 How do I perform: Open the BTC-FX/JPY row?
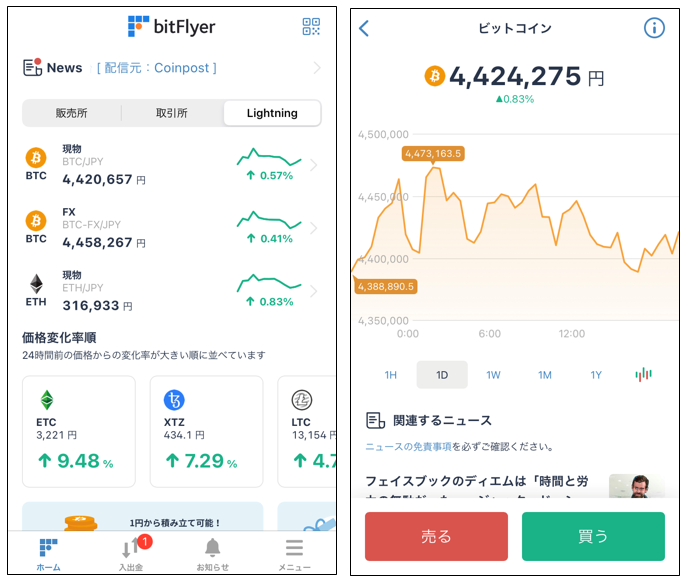pyautogui.click(x=172, y=228)
